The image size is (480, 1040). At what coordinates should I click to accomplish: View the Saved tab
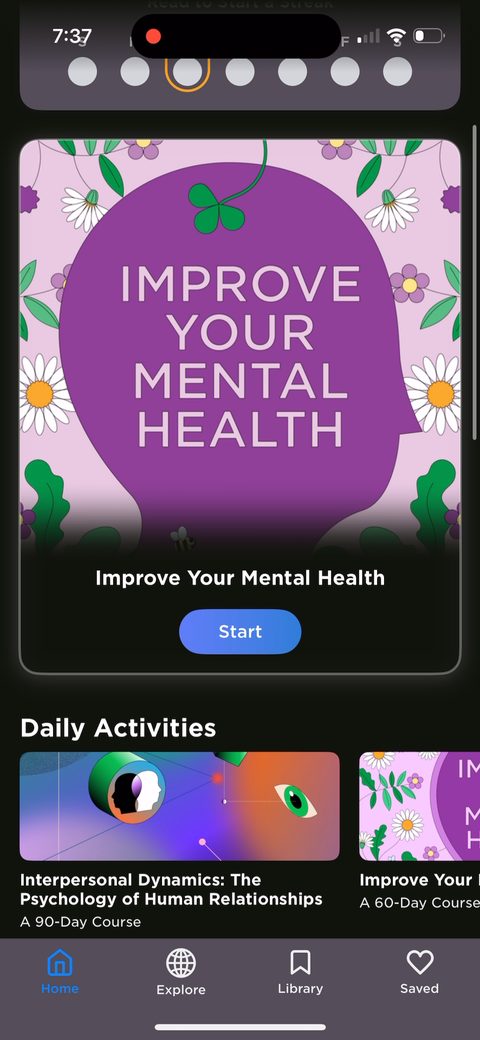tap(420, 972)
